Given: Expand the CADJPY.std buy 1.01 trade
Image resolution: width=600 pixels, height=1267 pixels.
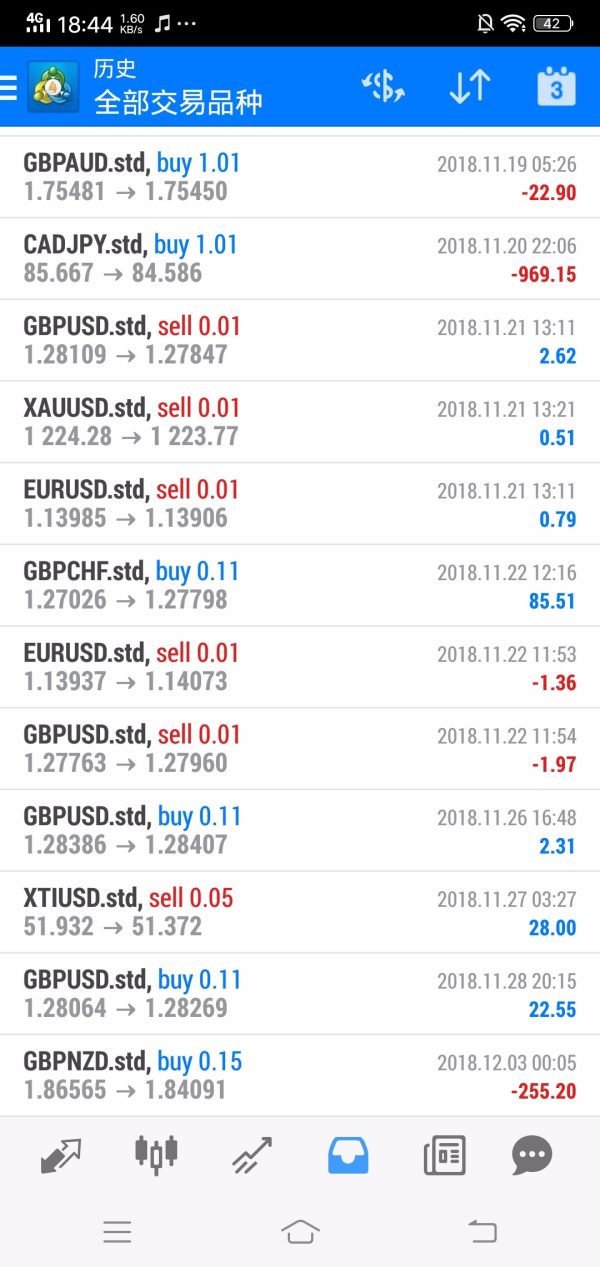Looking at the screenshot, I should [300, 259].
